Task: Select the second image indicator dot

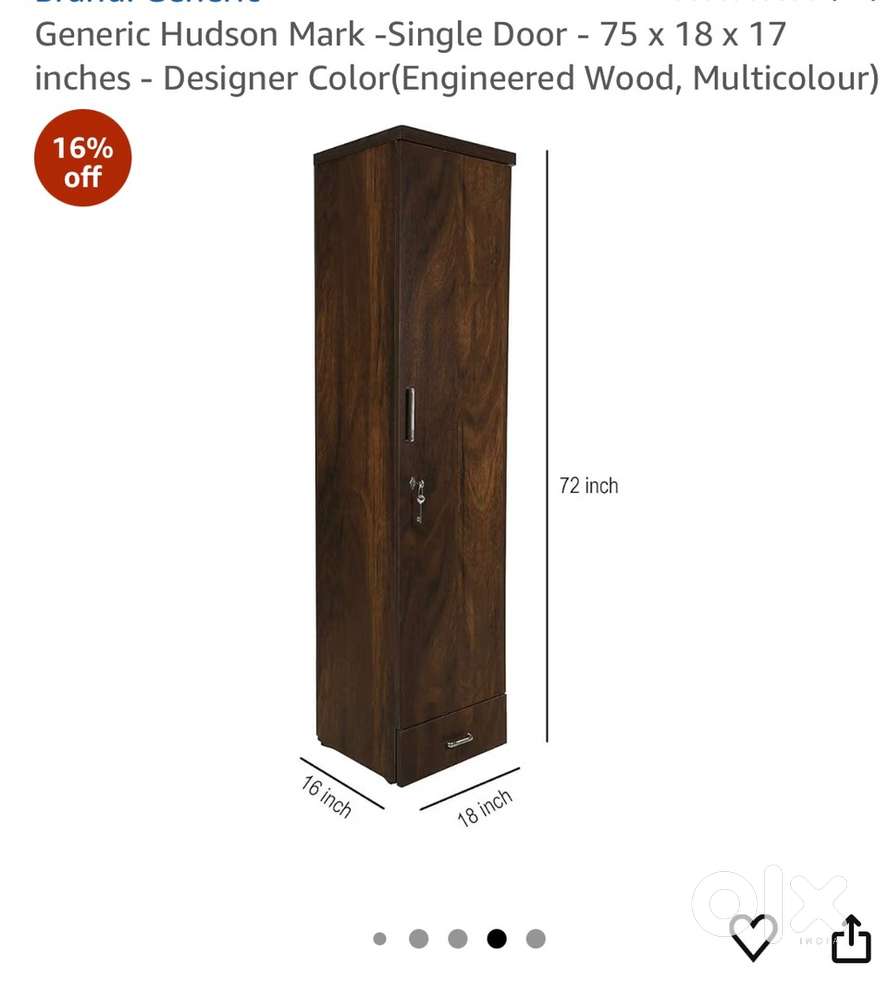Action: tap(419, 938)
